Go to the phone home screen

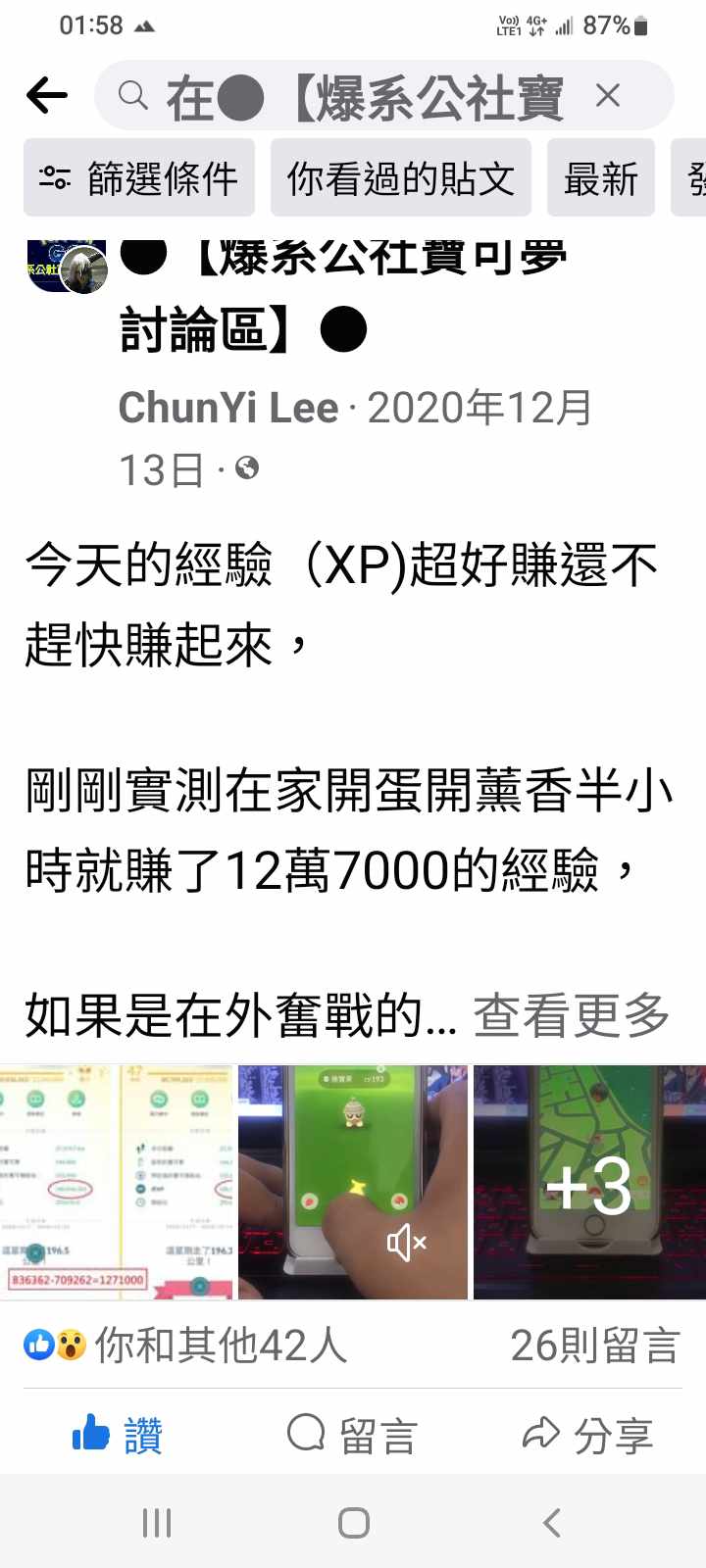pyautogui.click(x=353, y=1523)
